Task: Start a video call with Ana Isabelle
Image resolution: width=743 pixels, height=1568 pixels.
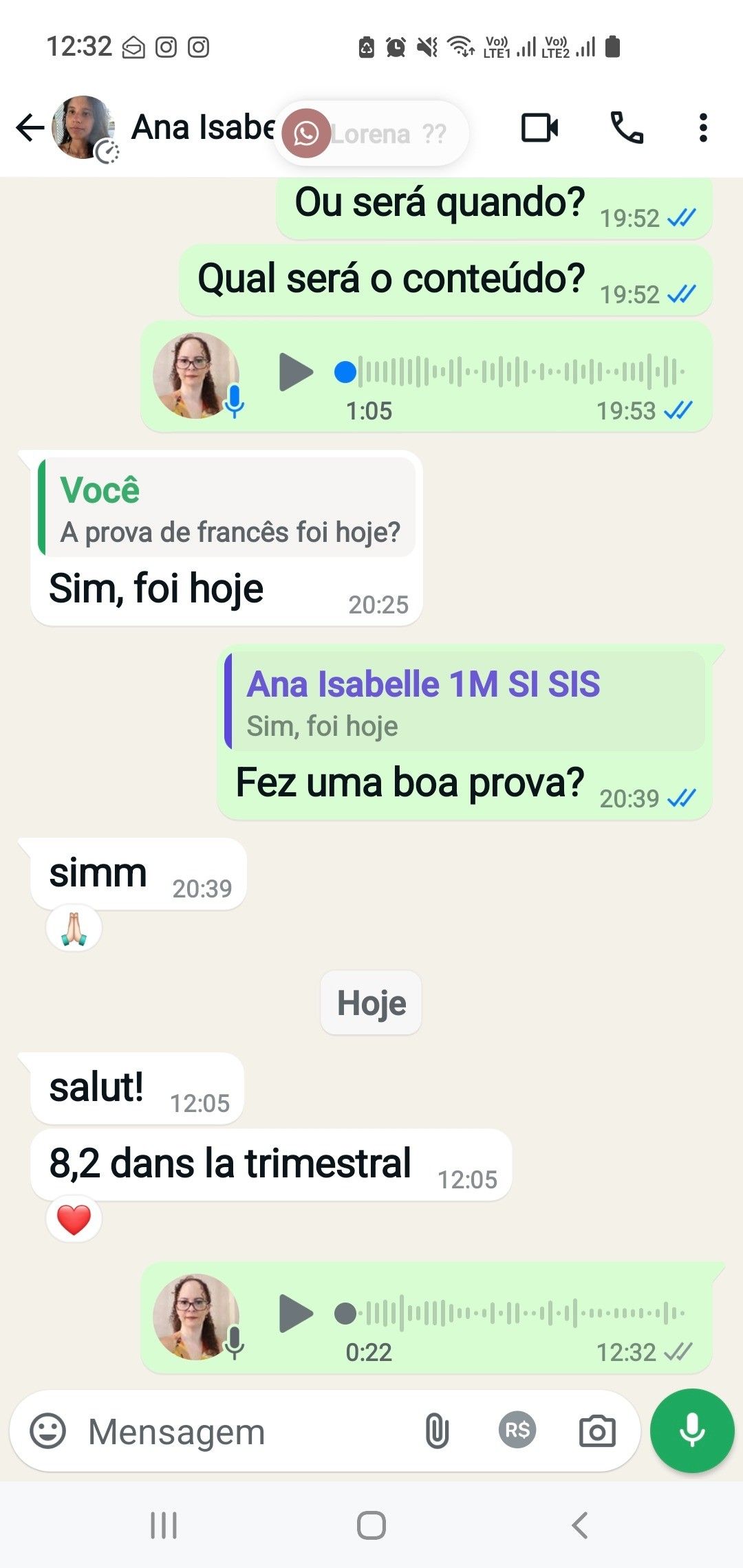Action: pos(539,128)
